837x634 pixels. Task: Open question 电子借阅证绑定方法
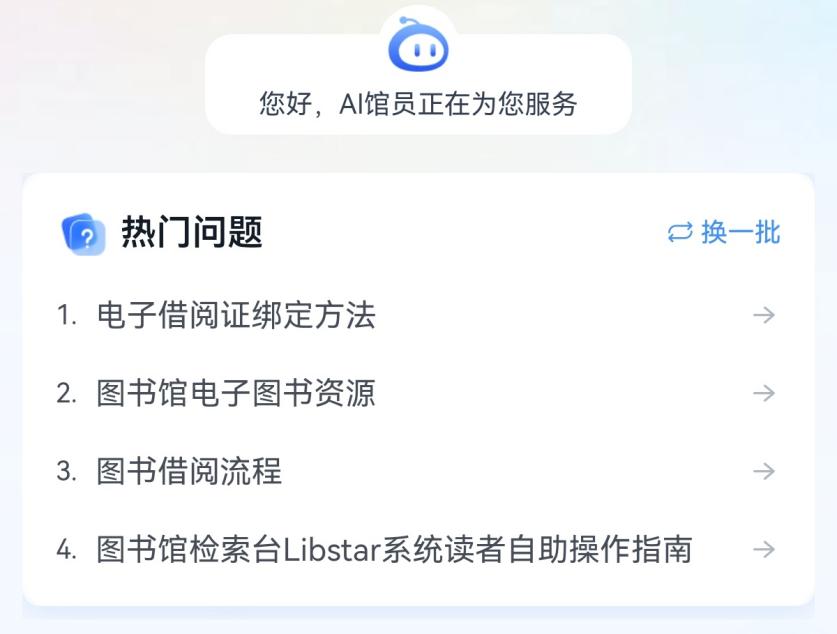(x=236, y=316)
